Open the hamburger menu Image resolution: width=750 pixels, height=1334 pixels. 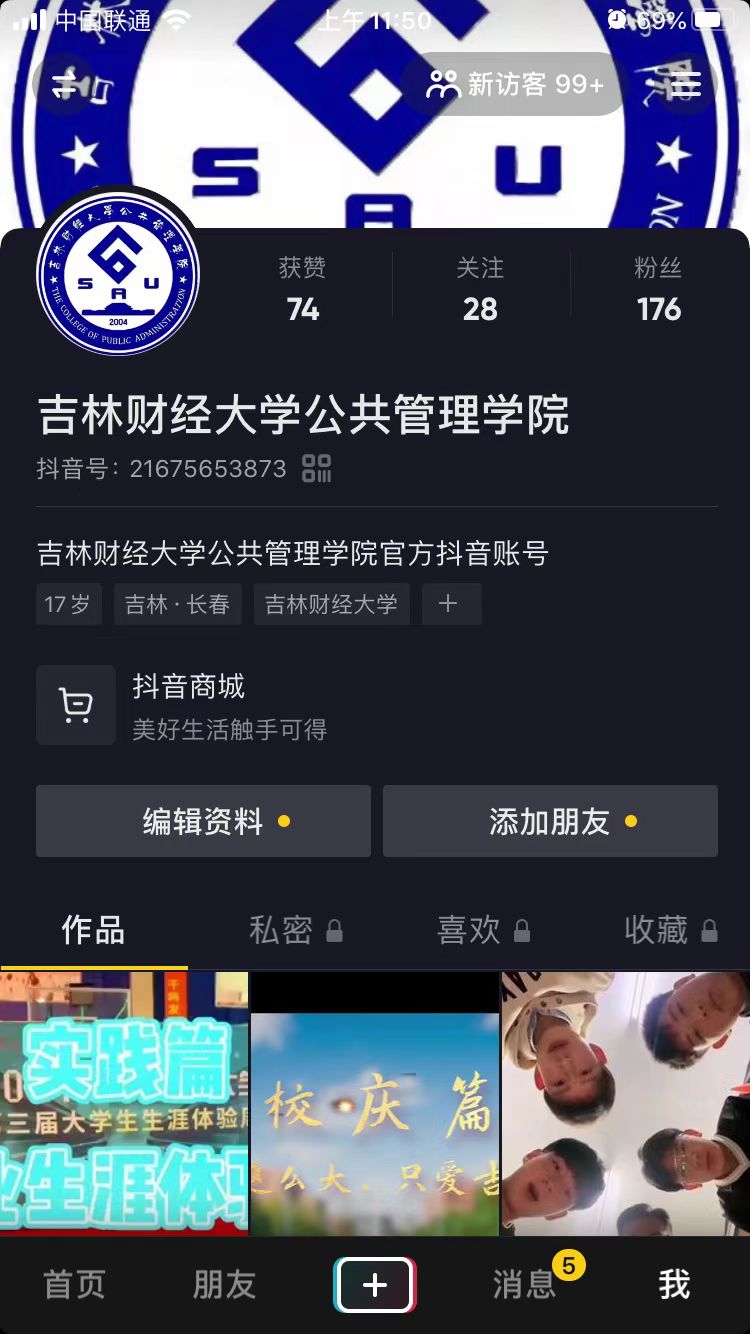click(x=685, y=85)
